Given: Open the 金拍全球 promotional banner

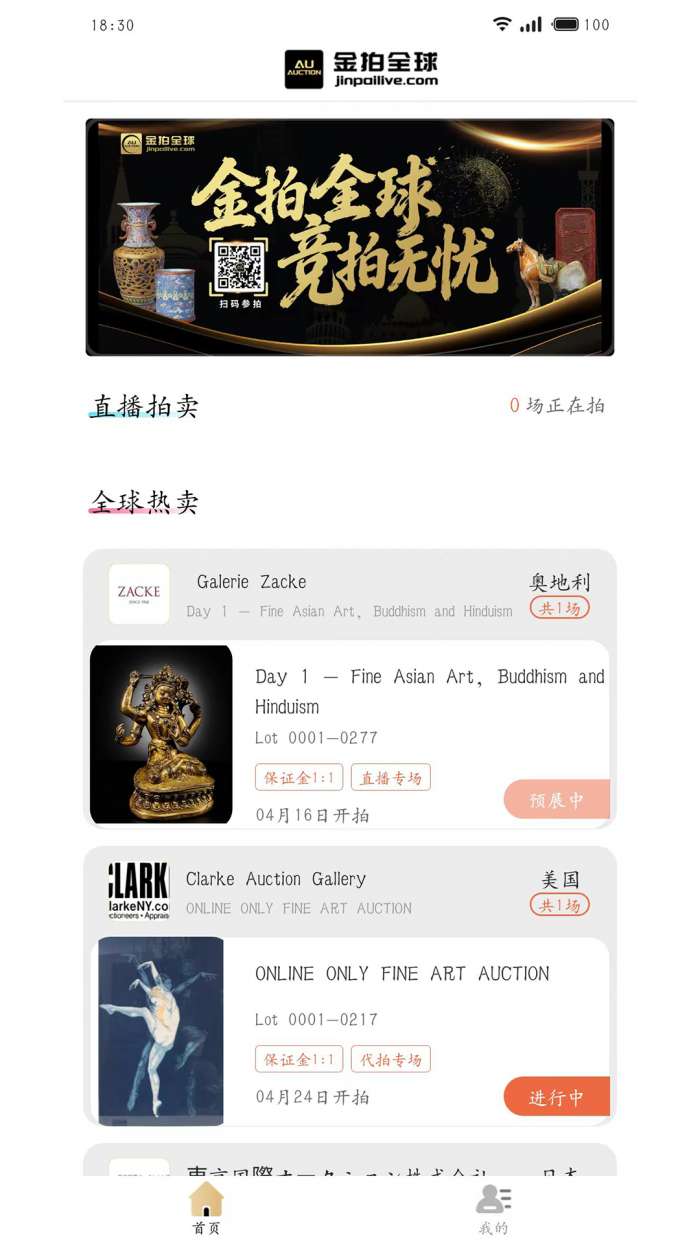Looking at the screenshot, I should click(x=349, y=237).
